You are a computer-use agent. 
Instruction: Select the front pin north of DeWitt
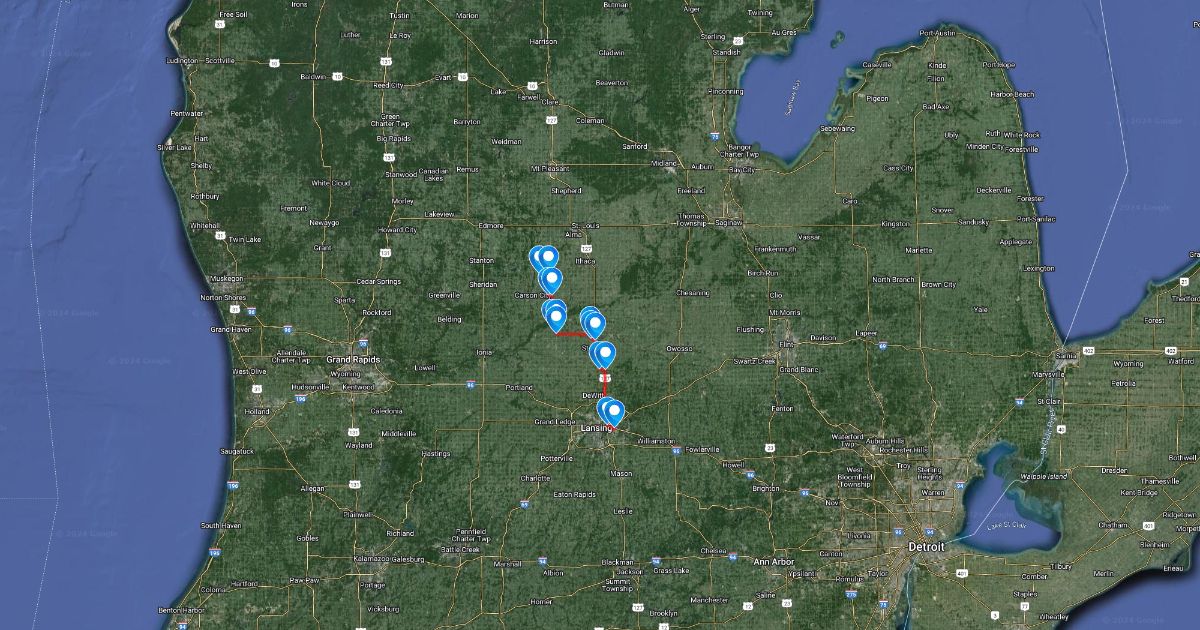coord(605,352)
